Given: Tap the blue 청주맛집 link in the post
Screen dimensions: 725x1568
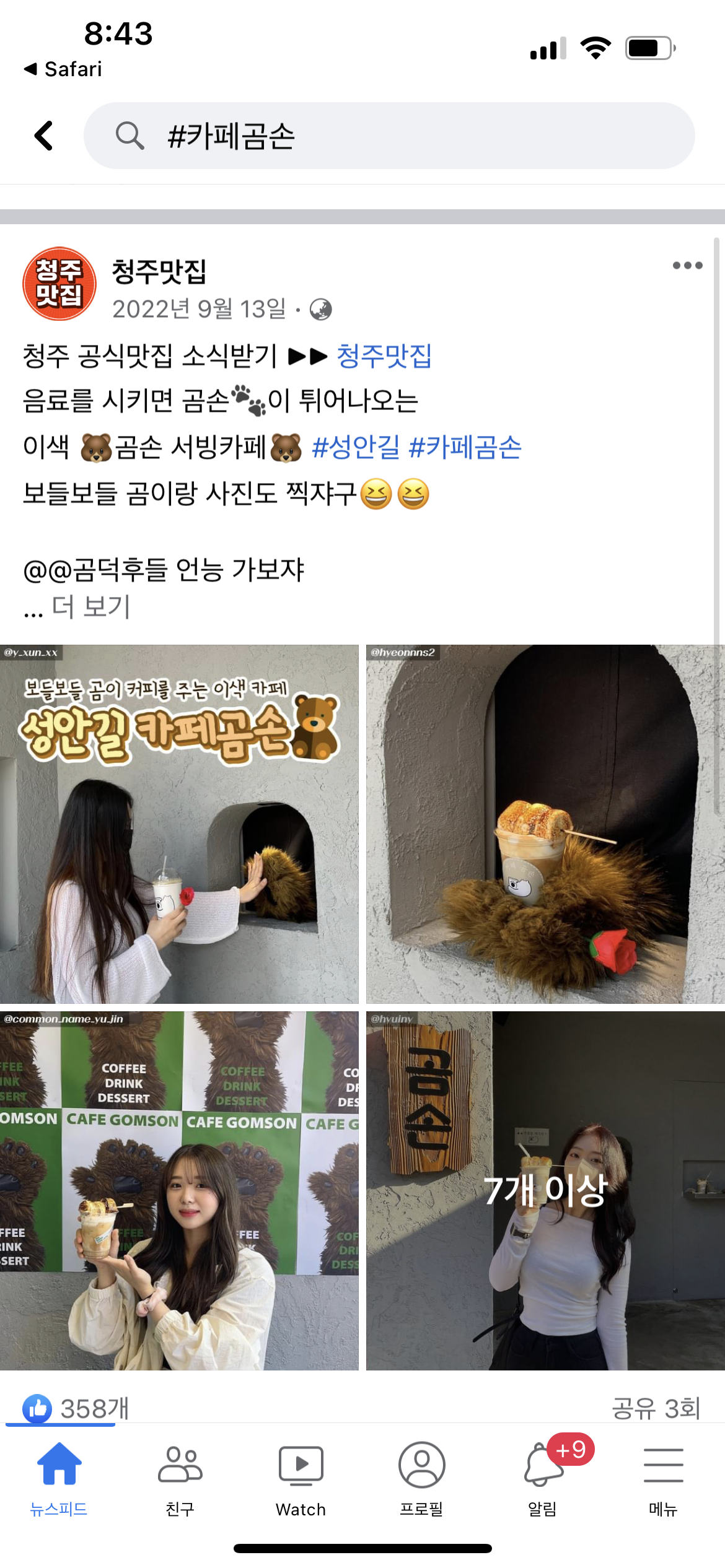Looking at the screenshot, I should (x=384, y=356).
